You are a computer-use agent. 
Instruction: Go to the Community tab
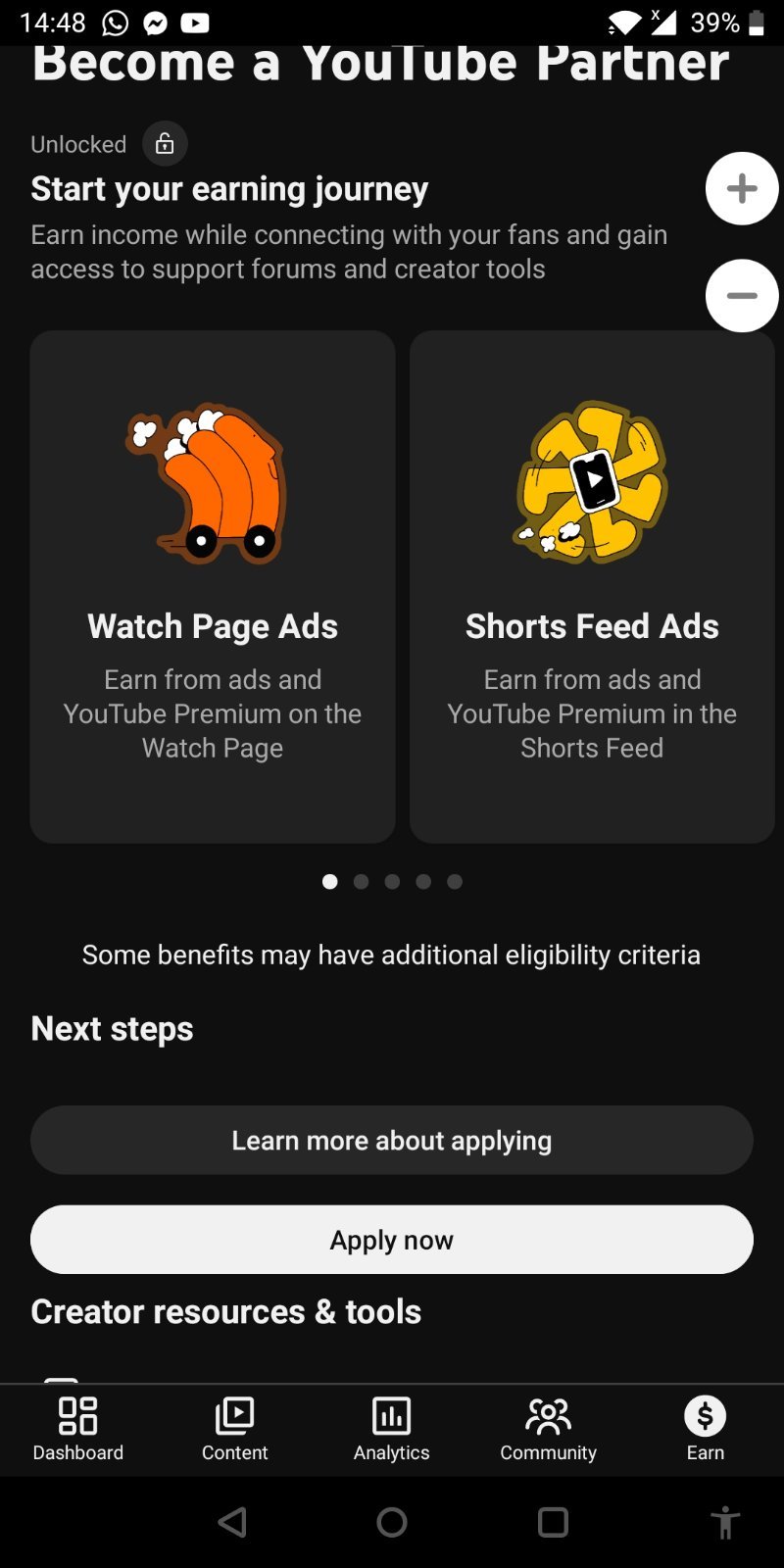coord(549,1430)
